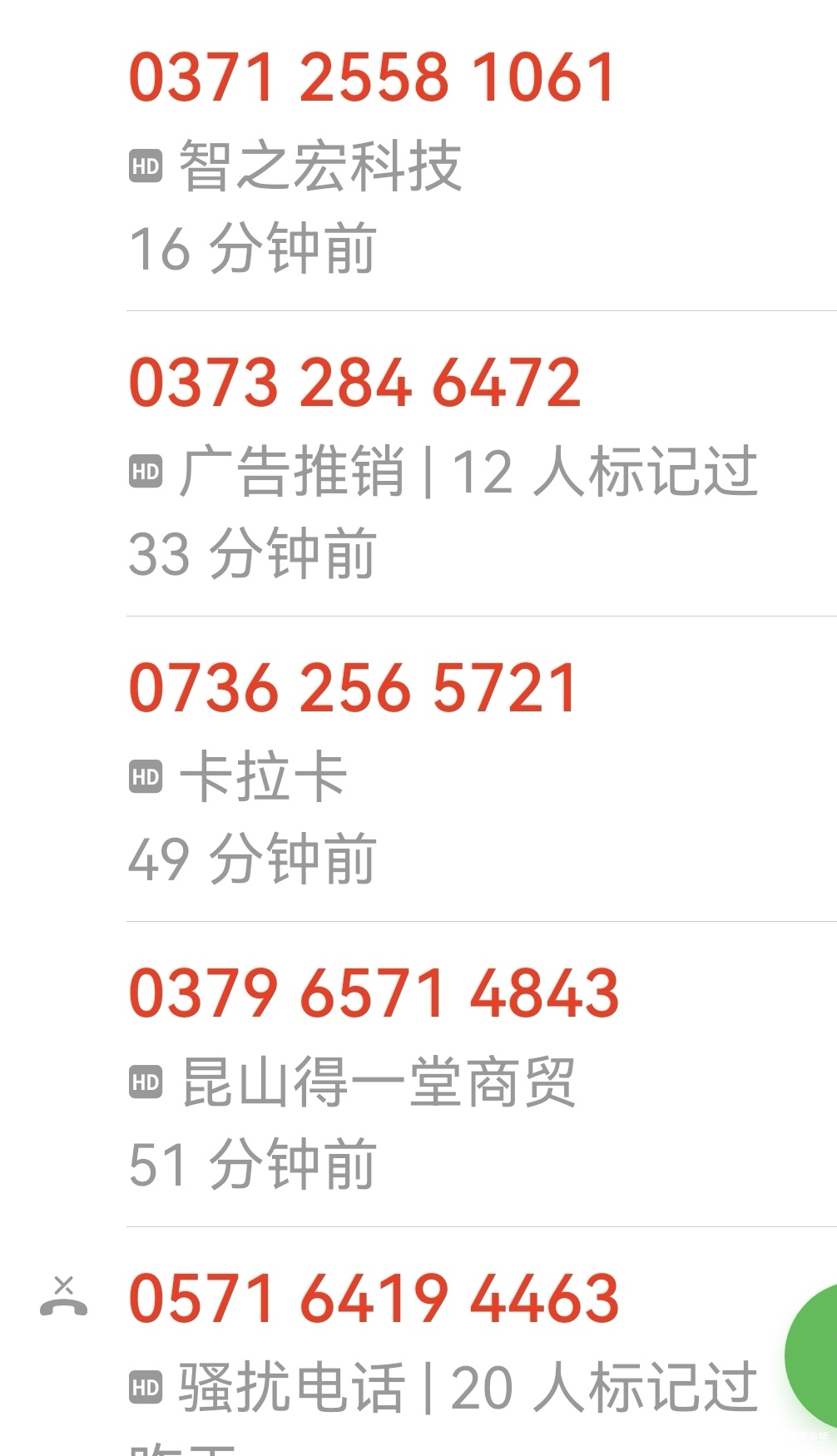Tap the green floating dial button
This screenshot has height=1456, width=837.
(x=815, y=1354)
